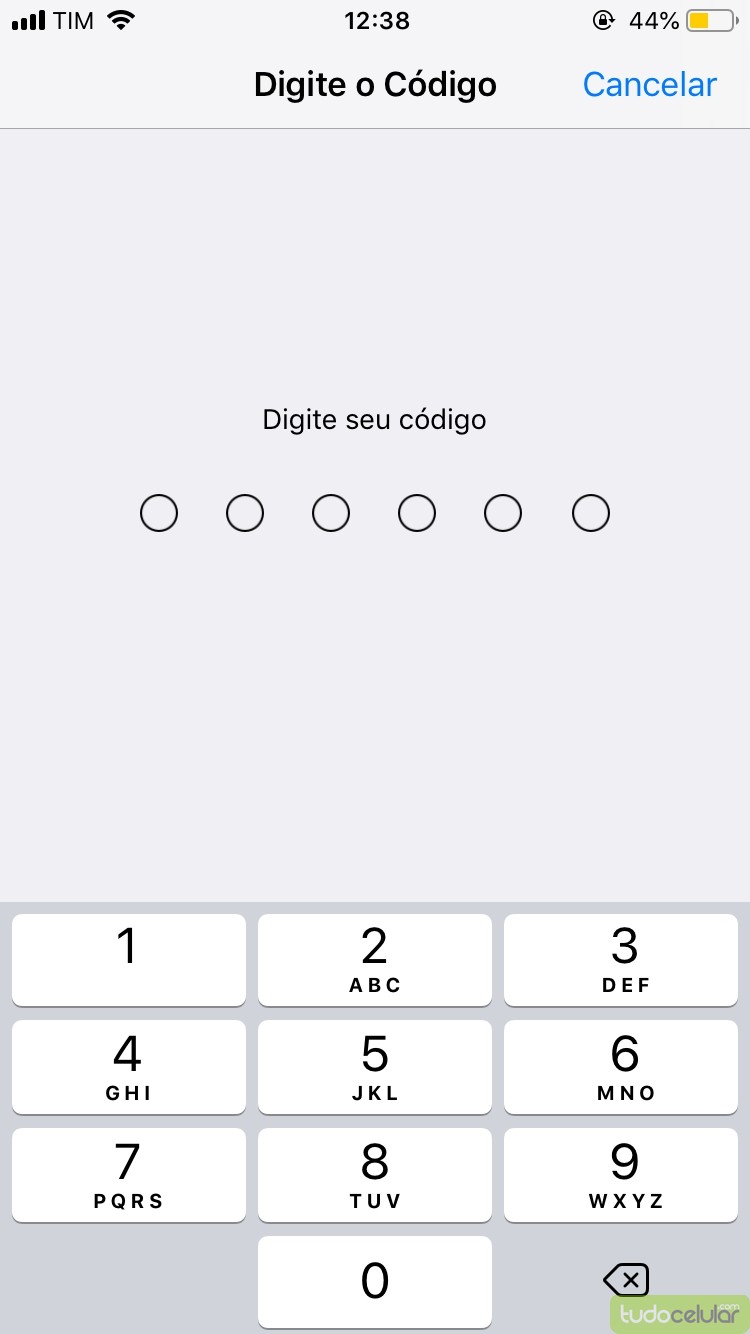Select the 3 DEF key
The image size is (750, 1334).
(620, 959)
